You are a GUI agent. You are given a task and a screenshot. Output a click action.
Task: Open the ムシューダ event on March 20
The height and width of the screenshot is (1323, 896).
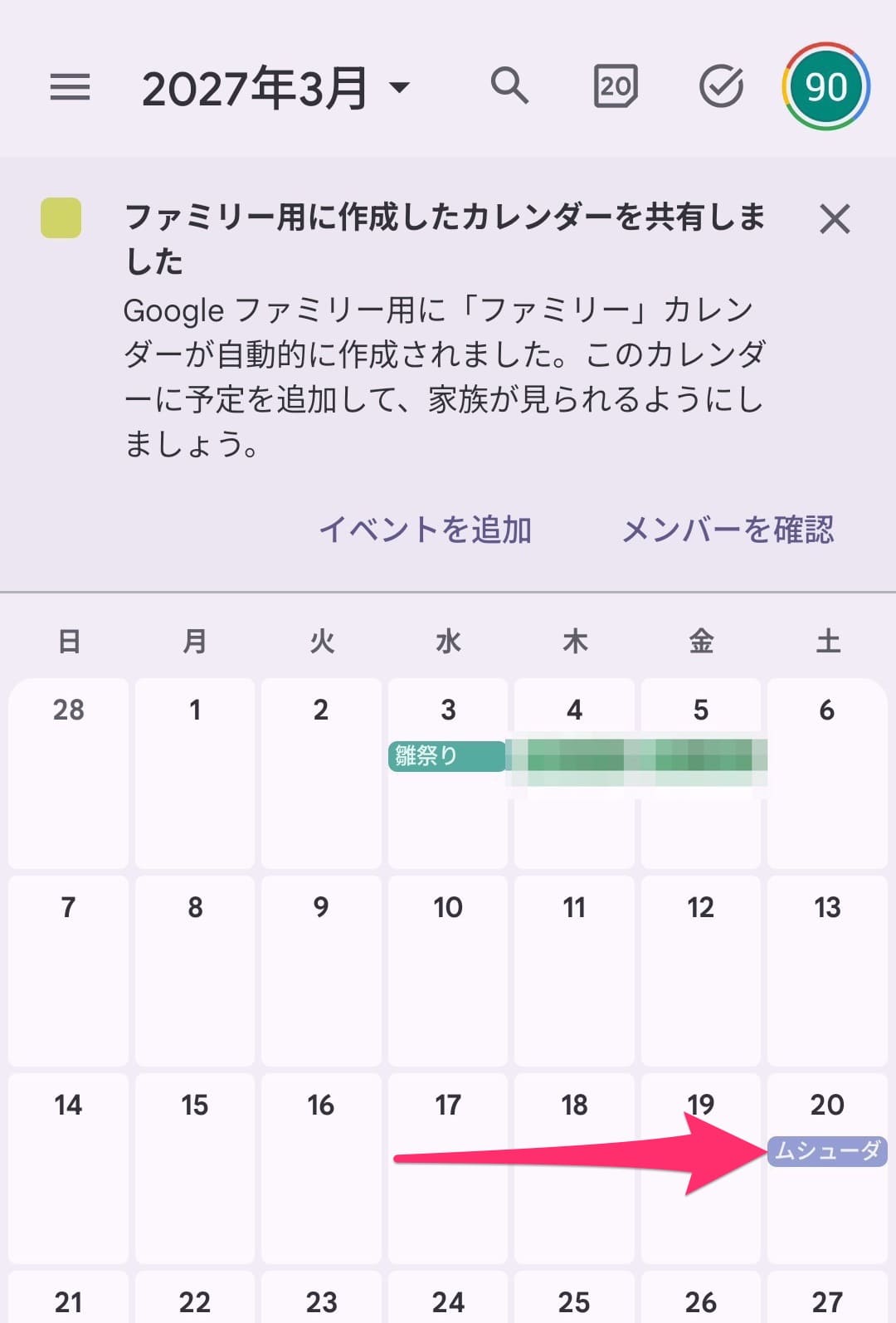827,1150
